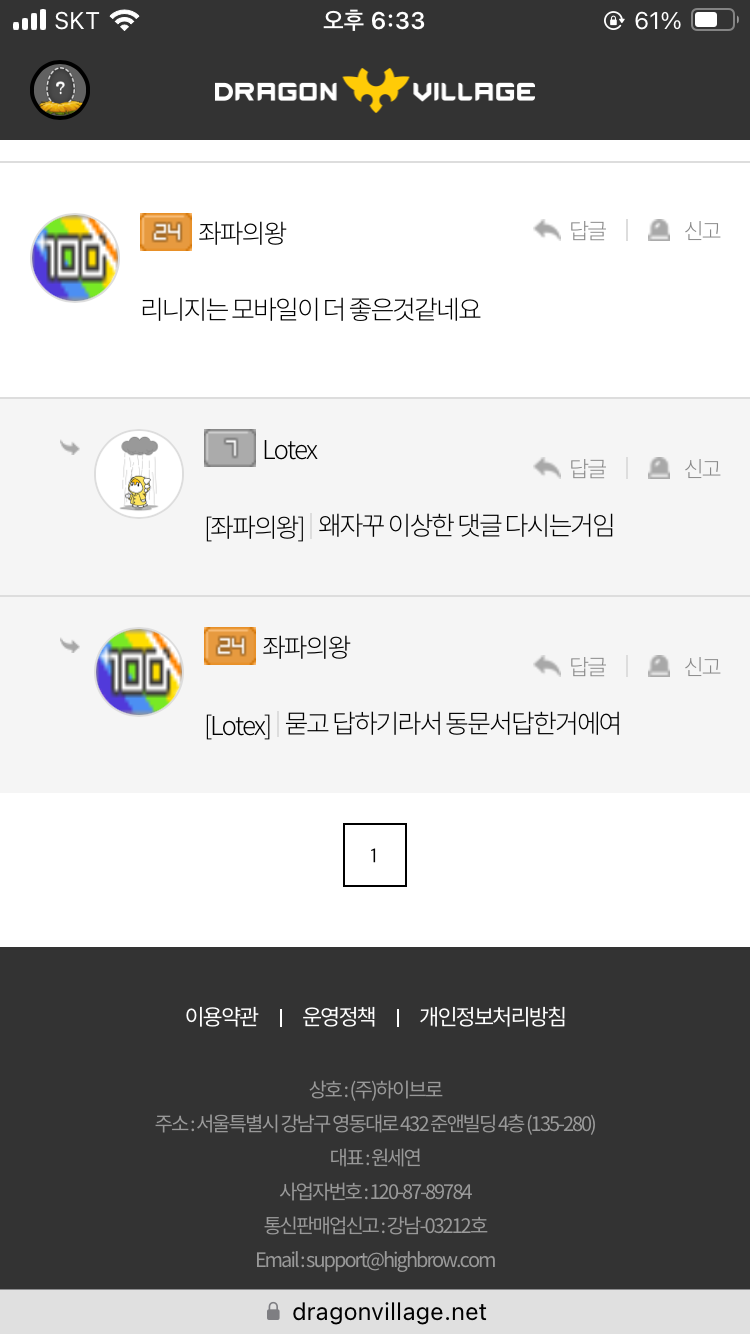Open the 운영정책 policy link
The height and width of the screenshot is (1334, 750).
pyautogui.click(x=339, y=1017)
